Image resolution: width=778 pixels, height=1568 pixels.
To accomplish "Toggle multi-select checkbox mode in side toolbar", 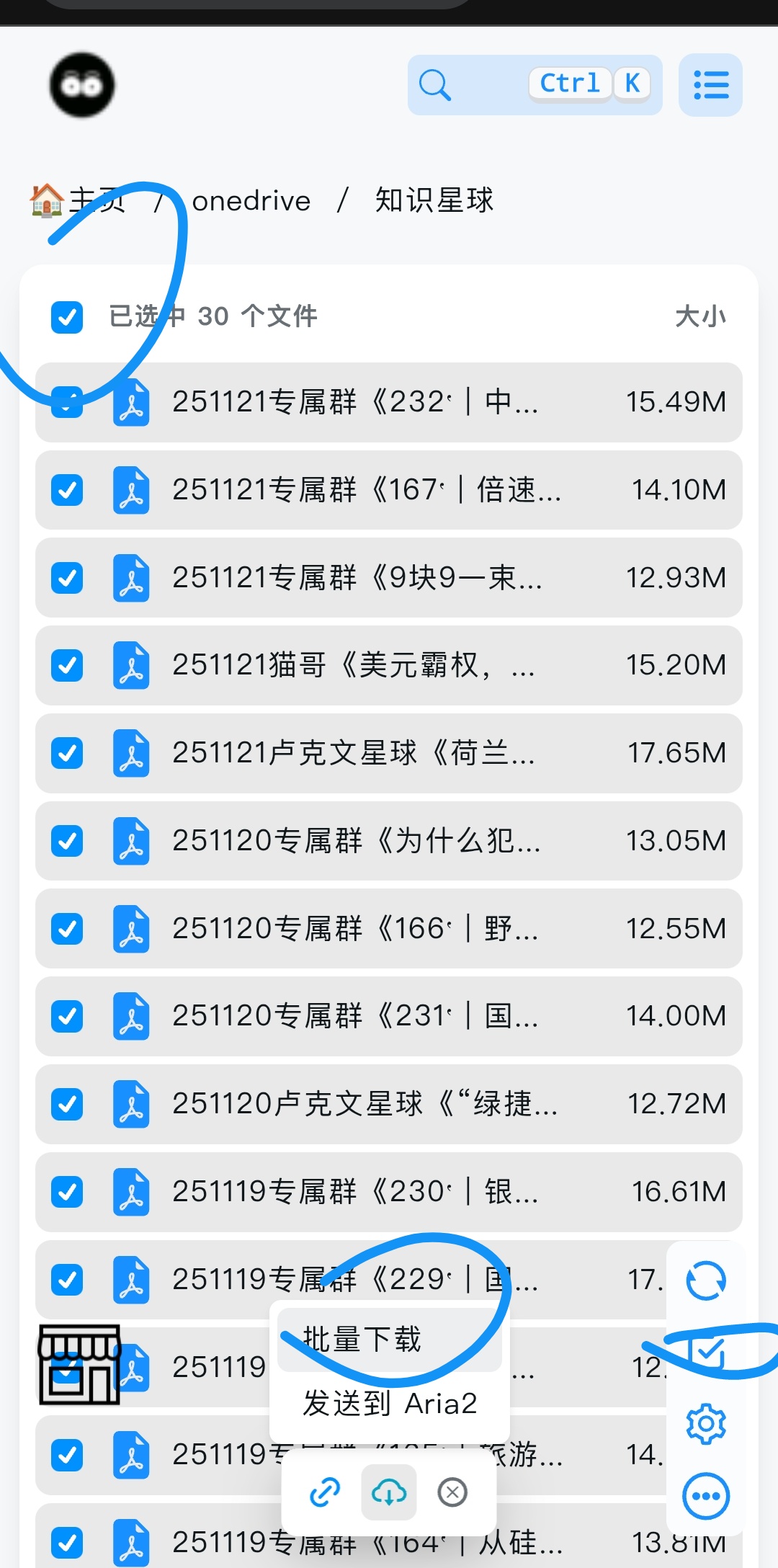I will tap(706, 1352).
